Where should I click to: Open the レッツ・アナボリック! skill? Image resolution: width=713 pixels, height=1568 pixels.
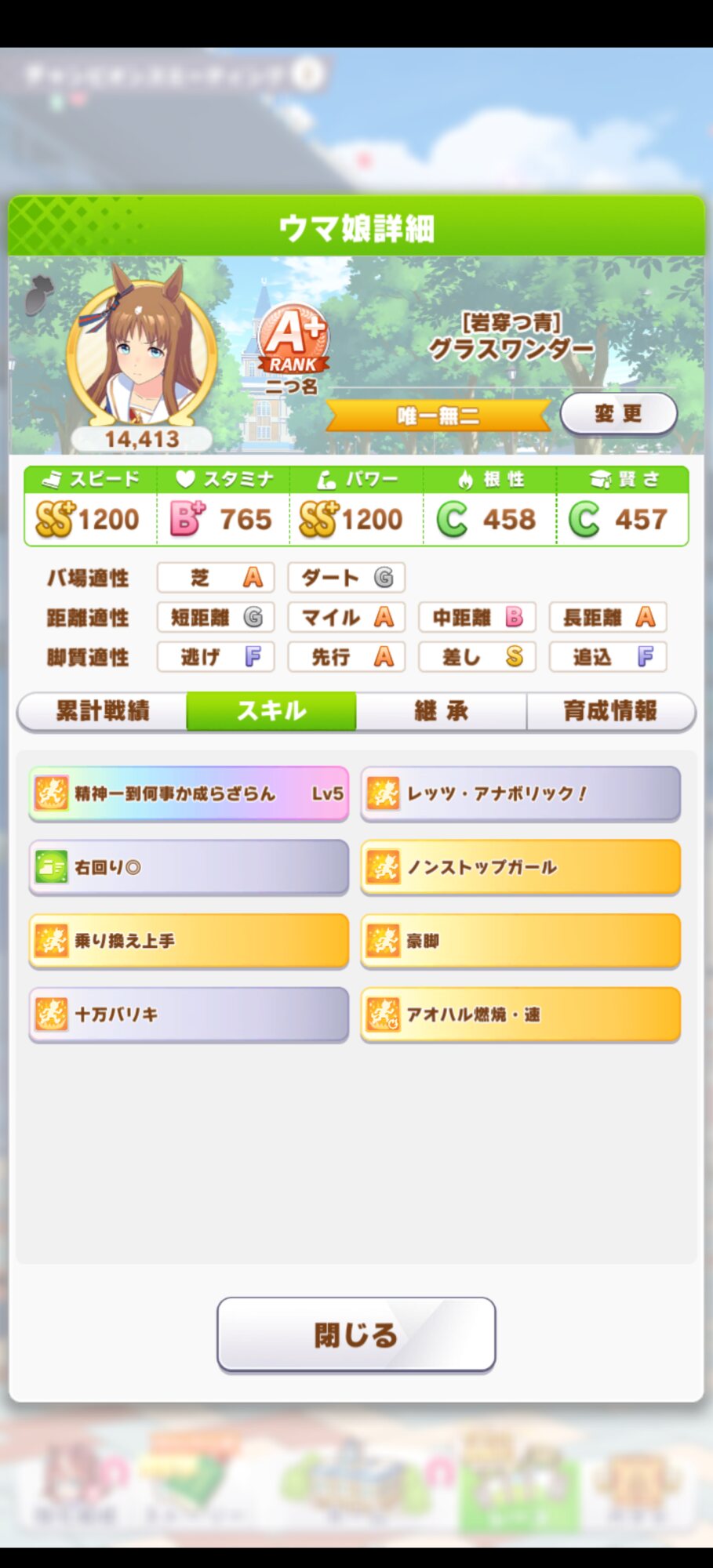pyautogui.click(x=520, y=793)
